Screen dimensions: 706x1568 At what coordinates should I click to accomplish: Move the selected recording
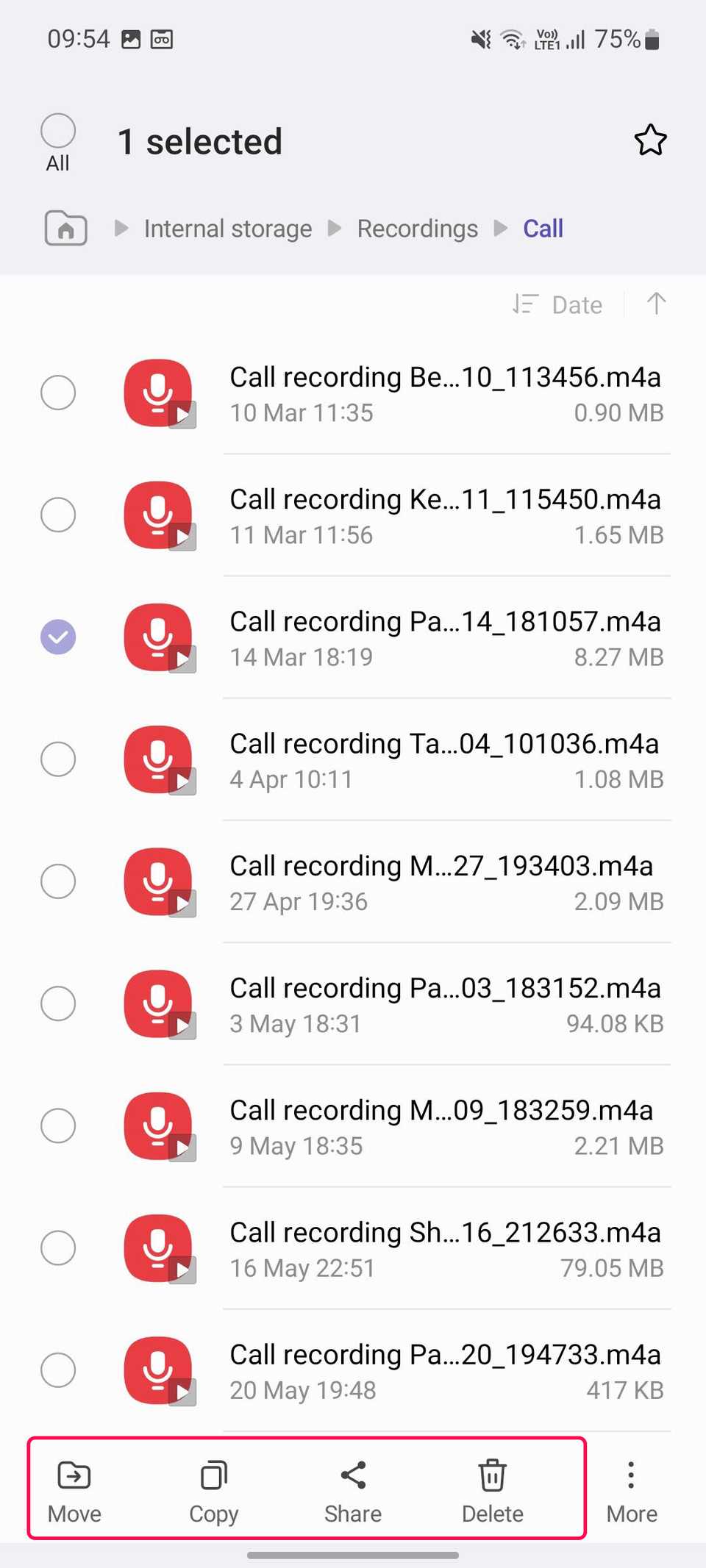click(72, 1489)
